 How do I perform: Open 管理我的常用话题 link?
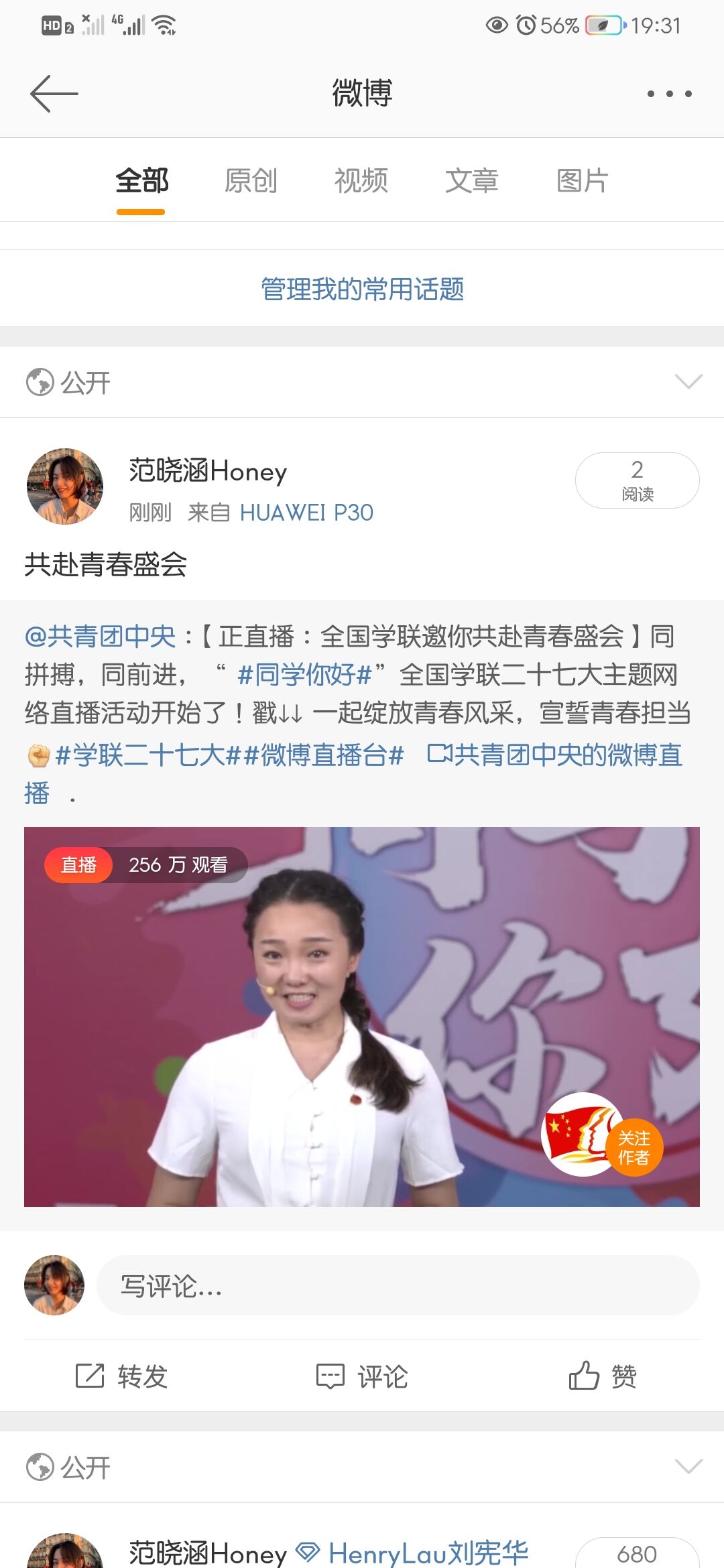pyautogui.click(x=362, y=289)
